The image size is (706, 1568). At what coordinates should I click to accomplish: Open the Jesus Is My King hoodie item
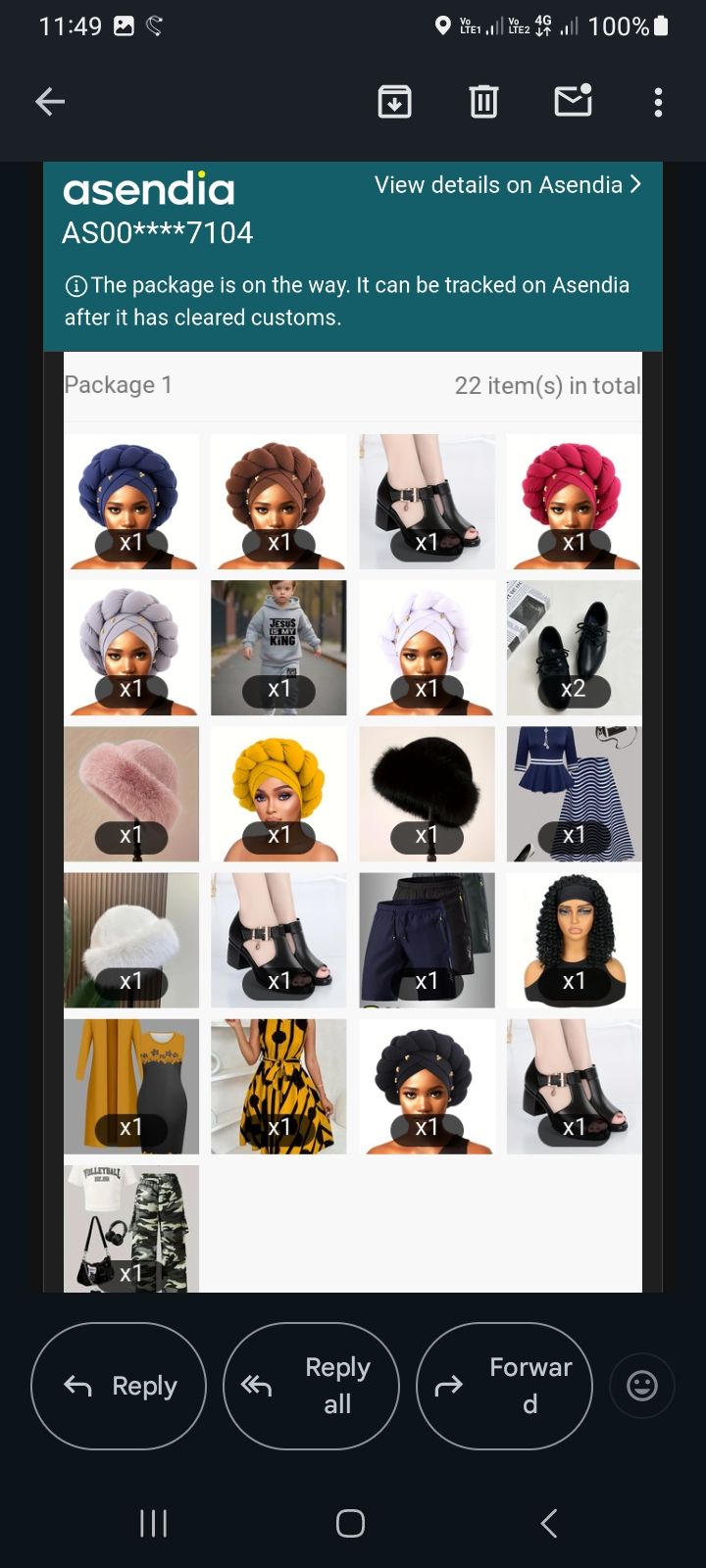point(278,647)
